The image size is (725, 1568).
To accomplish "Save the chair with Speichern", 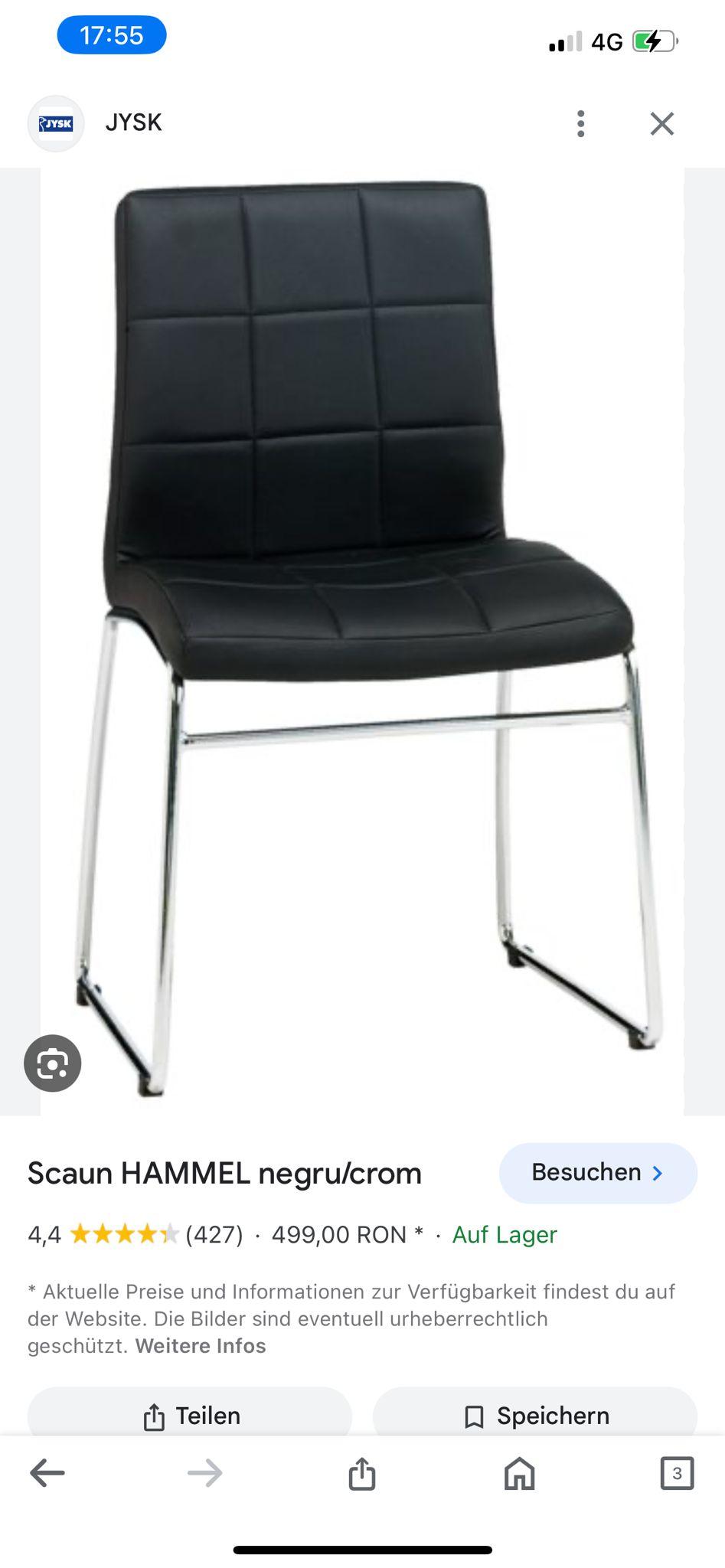I will pyautogui.click(x=535, y=1416).
